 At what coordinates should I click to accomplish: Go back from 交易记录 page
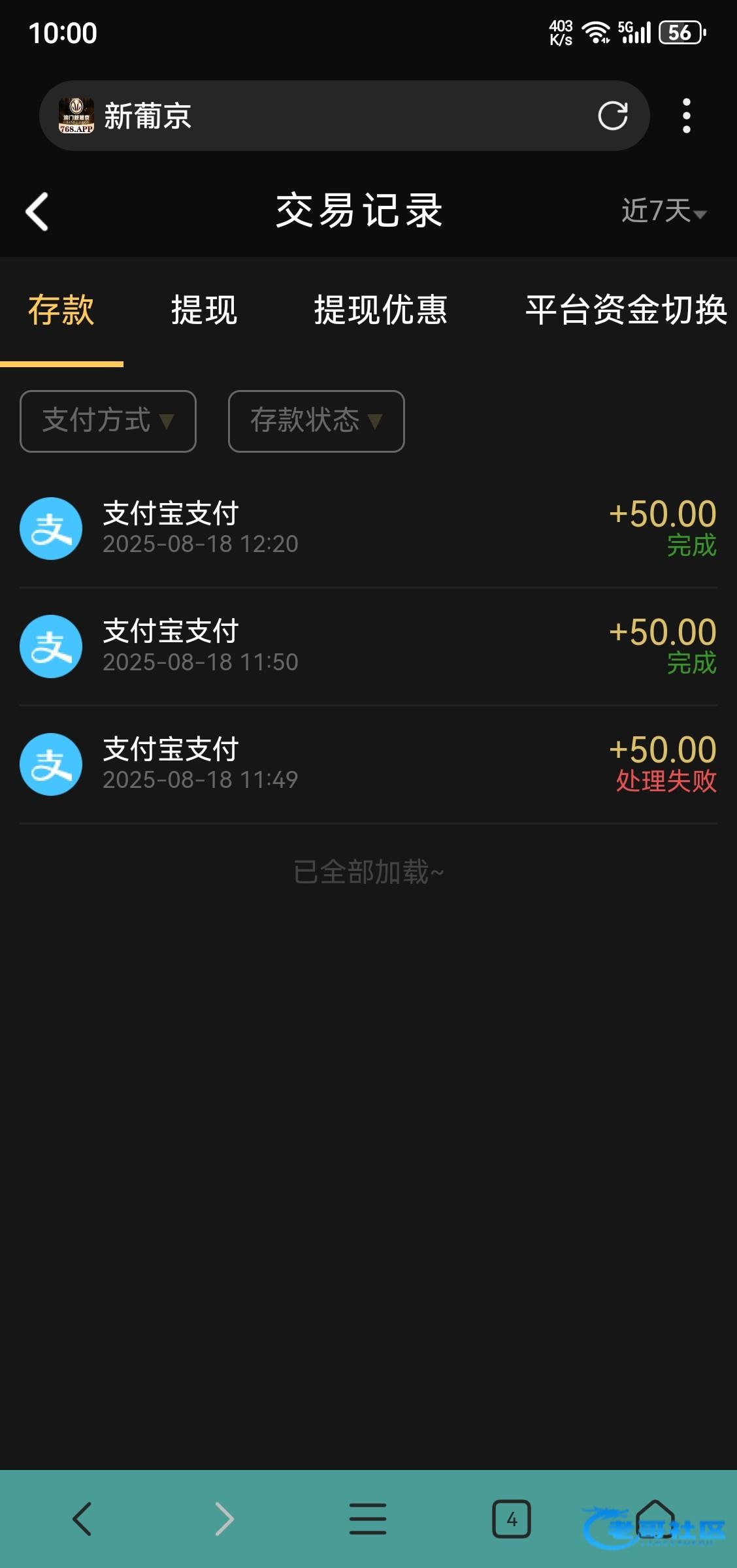[x=37, y=211]
